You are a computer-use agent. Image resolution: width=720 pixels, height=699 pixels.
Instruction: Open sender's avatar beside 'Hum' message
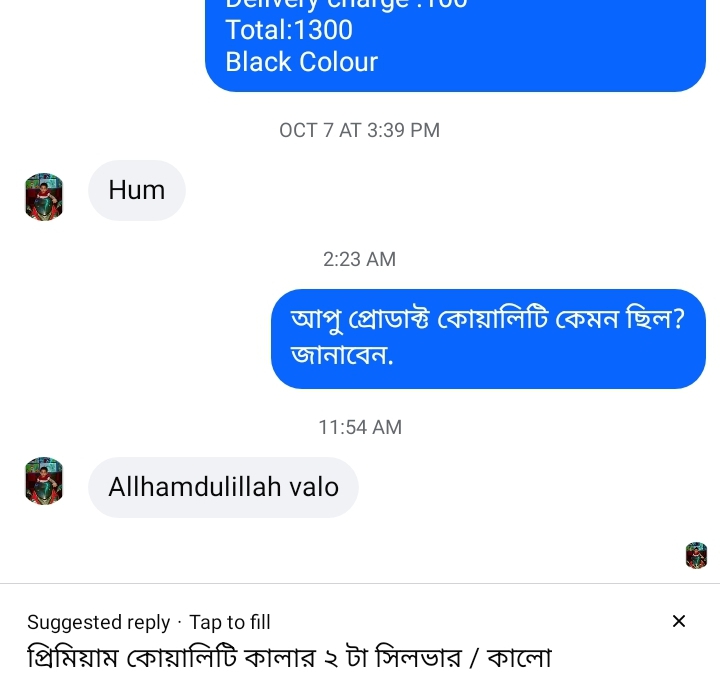44,196
